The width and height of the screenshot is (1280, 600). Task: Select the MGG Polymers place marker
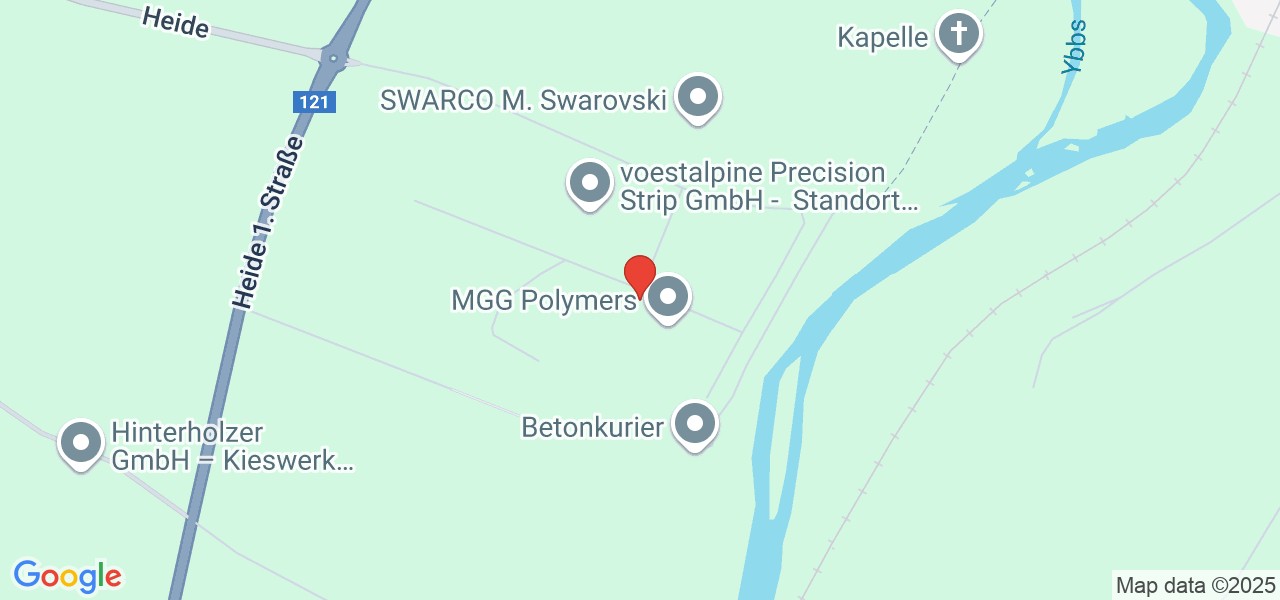tap(668, 298)
